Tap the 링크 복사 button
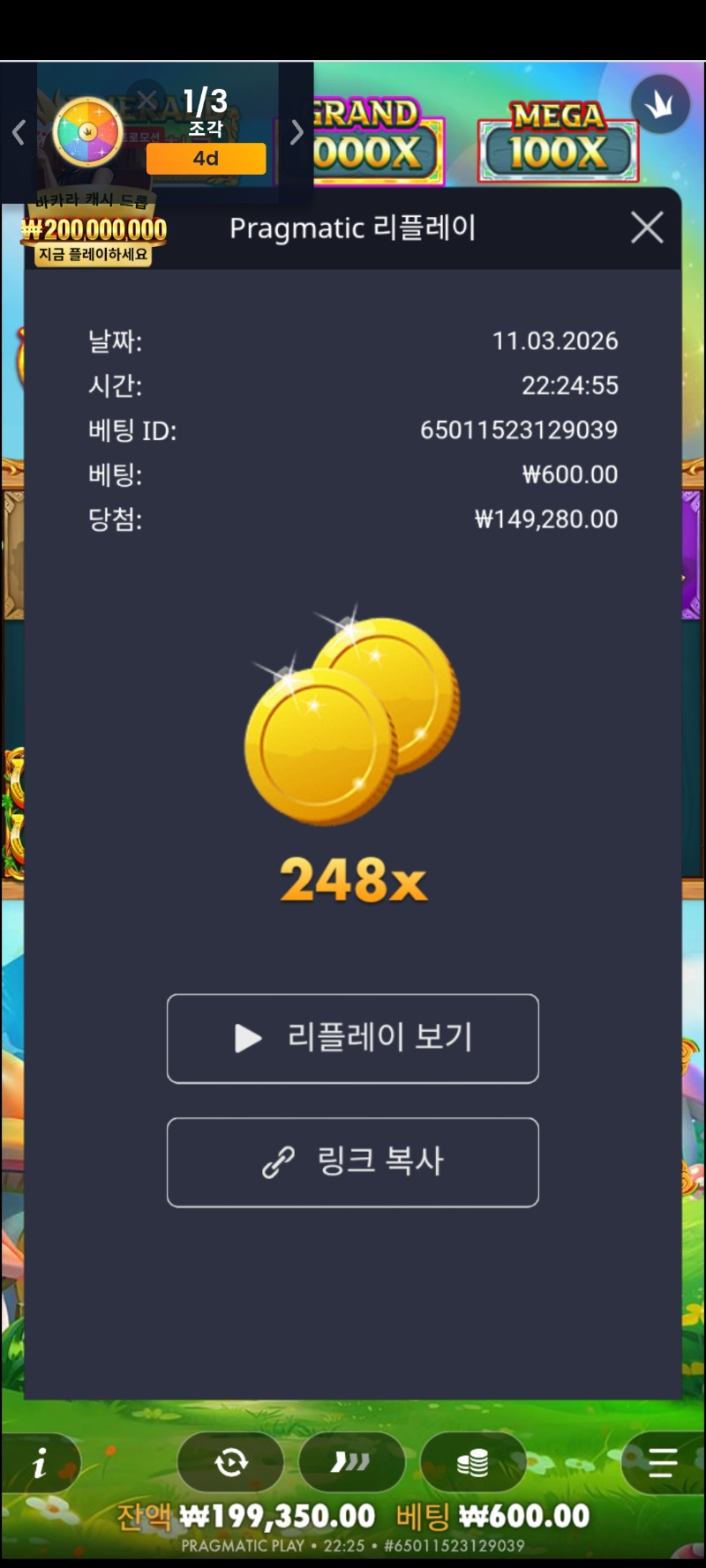The height and width of the screenshot is (1568, 706). point(353,1161)
